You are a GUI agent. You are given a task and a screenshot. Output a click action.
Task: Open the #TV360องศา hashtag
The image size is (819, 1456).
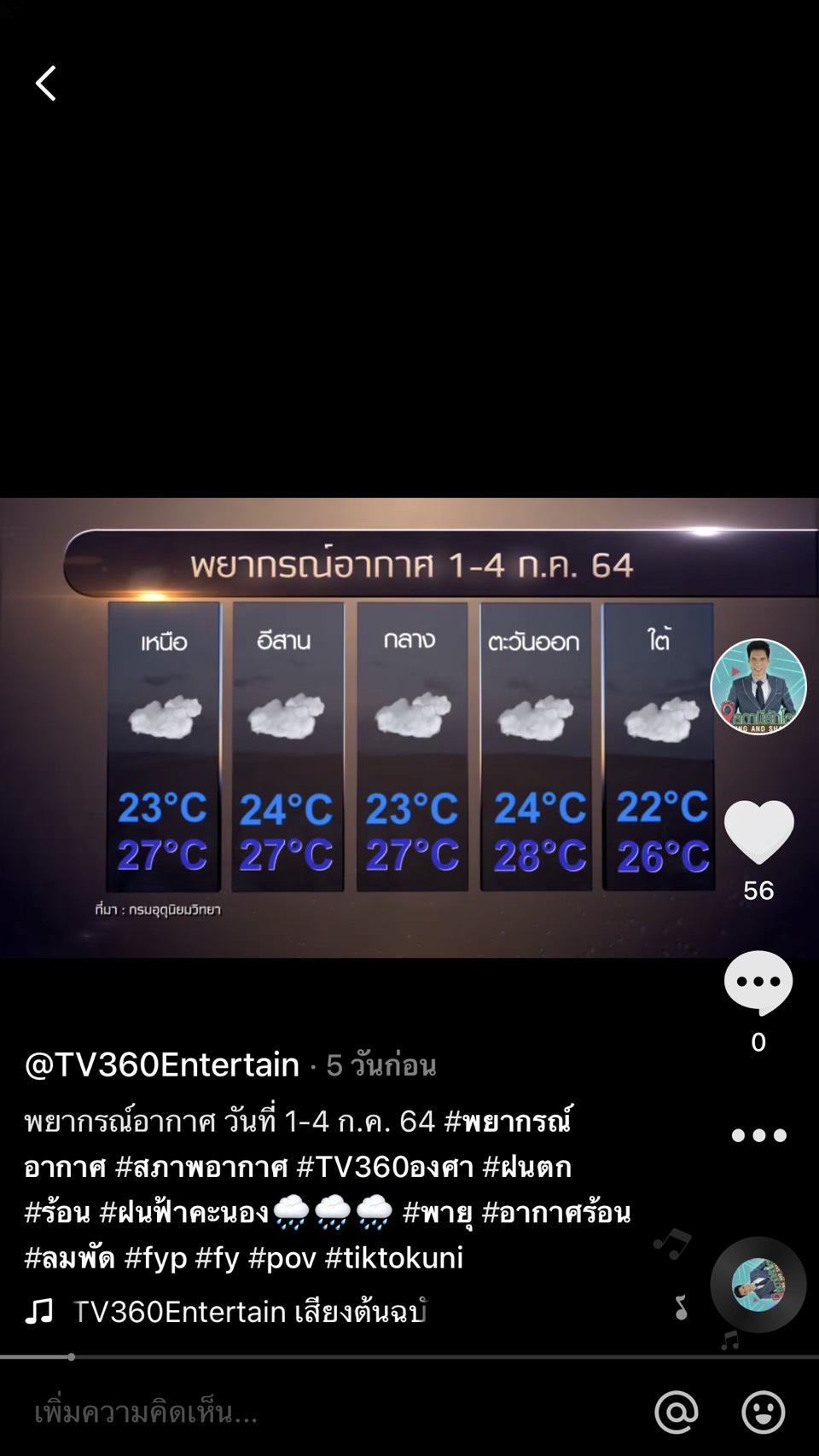[384, 1166]
